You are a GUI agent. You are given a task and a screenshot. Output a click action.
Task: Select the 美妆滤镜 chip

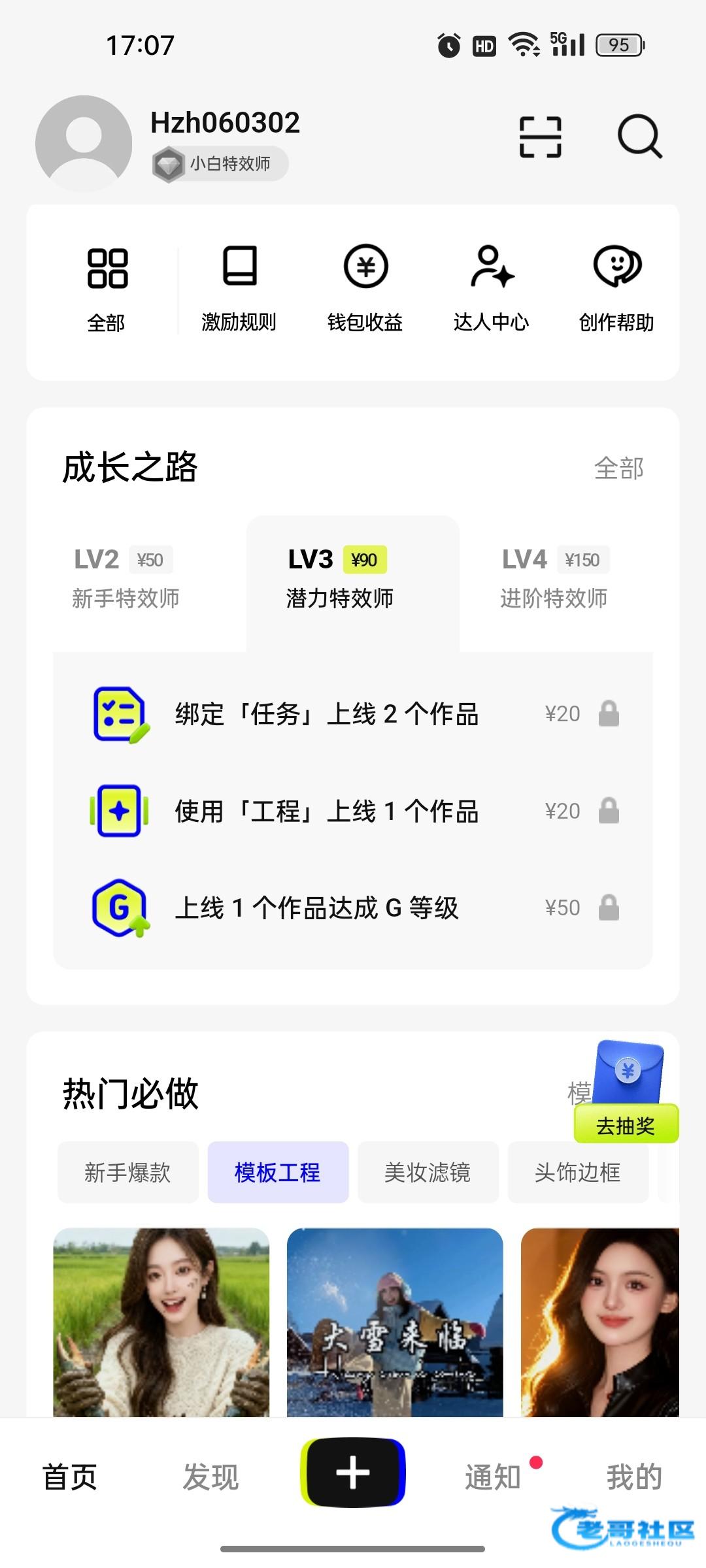[428, 1173]
